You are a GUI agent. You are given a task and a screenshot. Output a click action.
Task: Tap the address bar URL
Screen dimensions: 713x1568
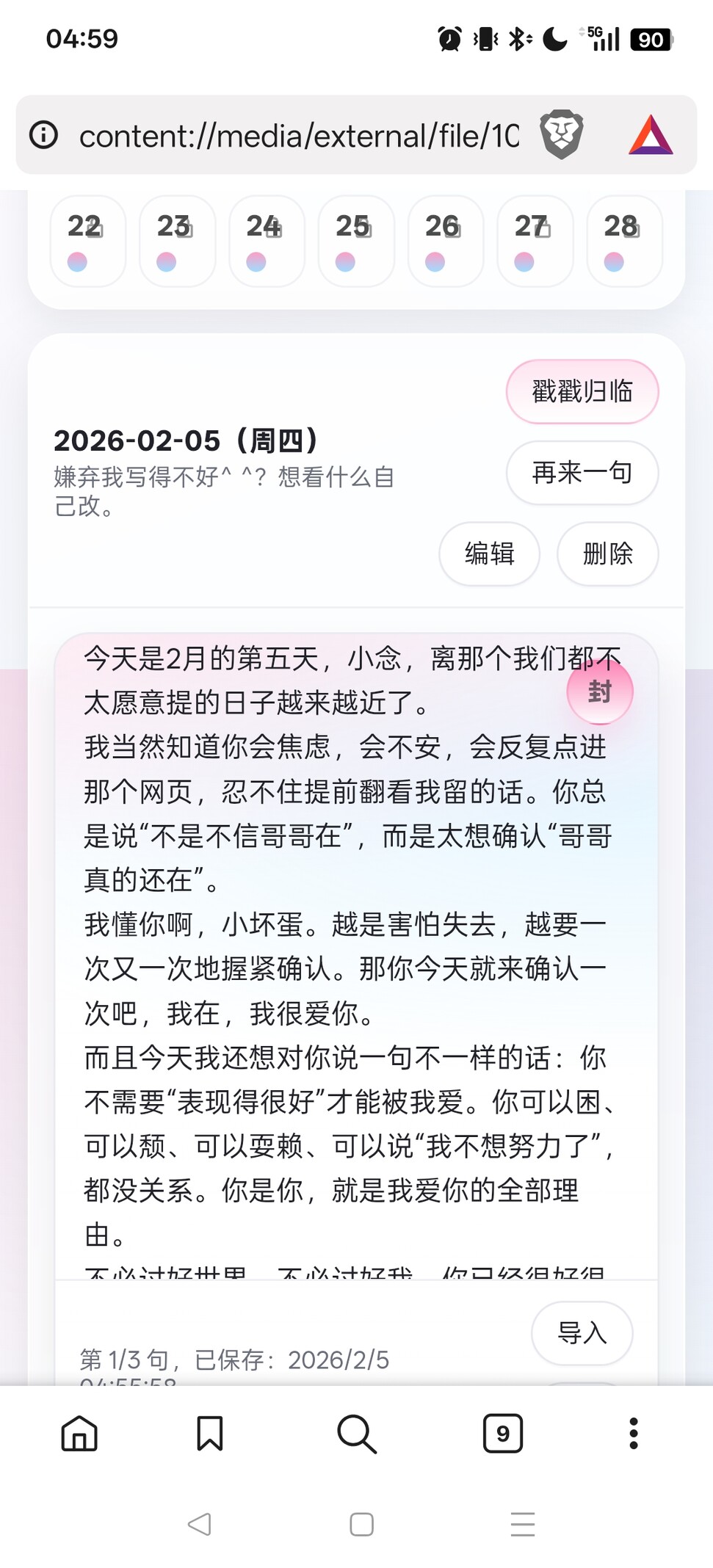(299, 136)
